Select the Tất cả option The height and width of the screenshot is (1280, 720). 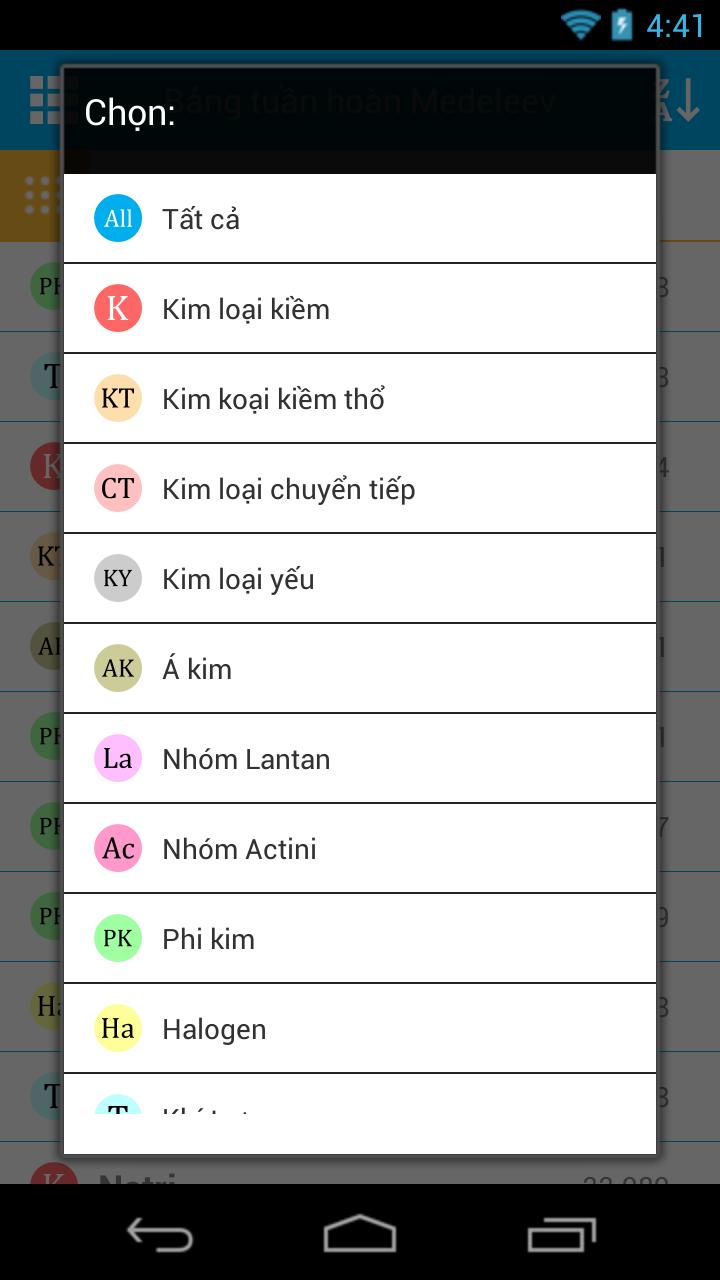click(x=360, y=219)
